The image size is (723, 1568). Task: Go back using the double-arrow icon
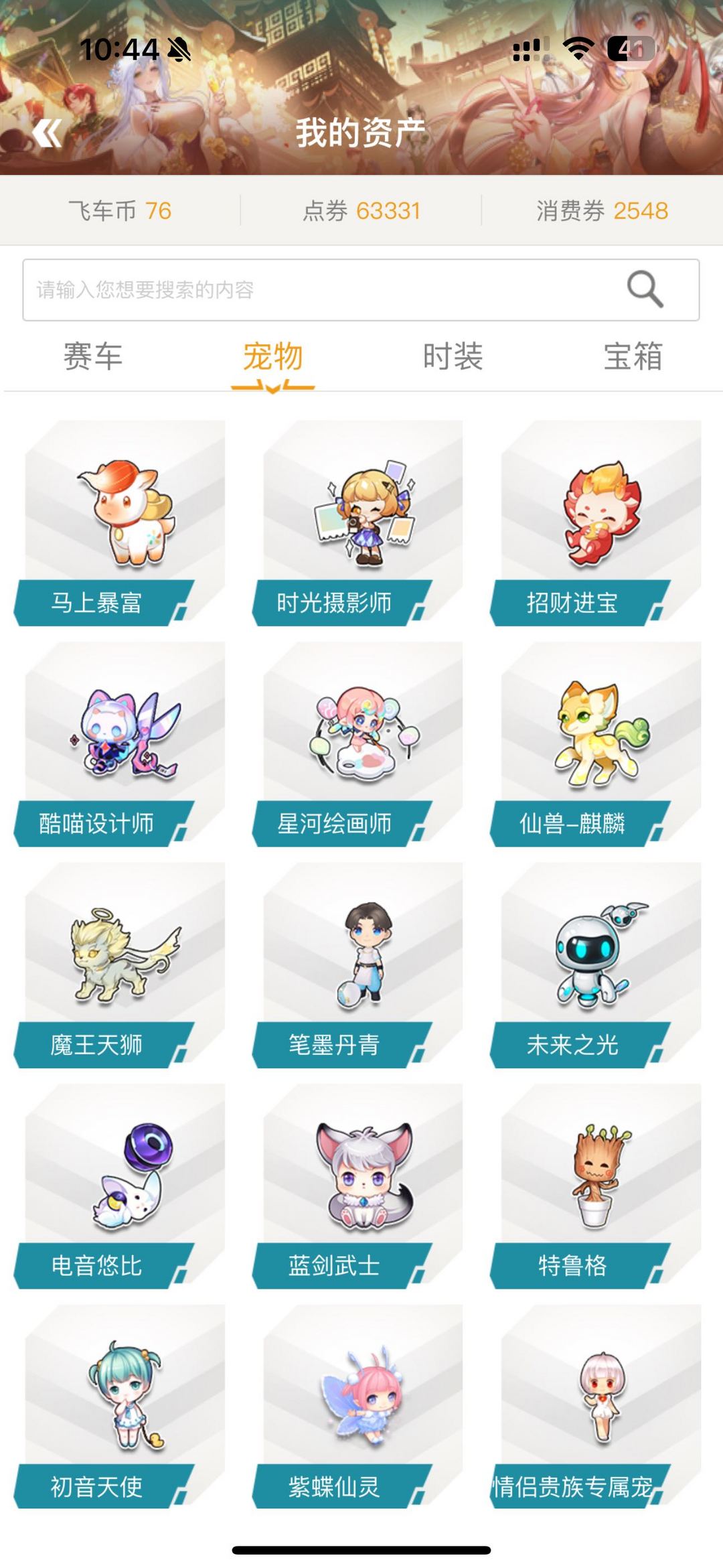[x=47, y=133]
